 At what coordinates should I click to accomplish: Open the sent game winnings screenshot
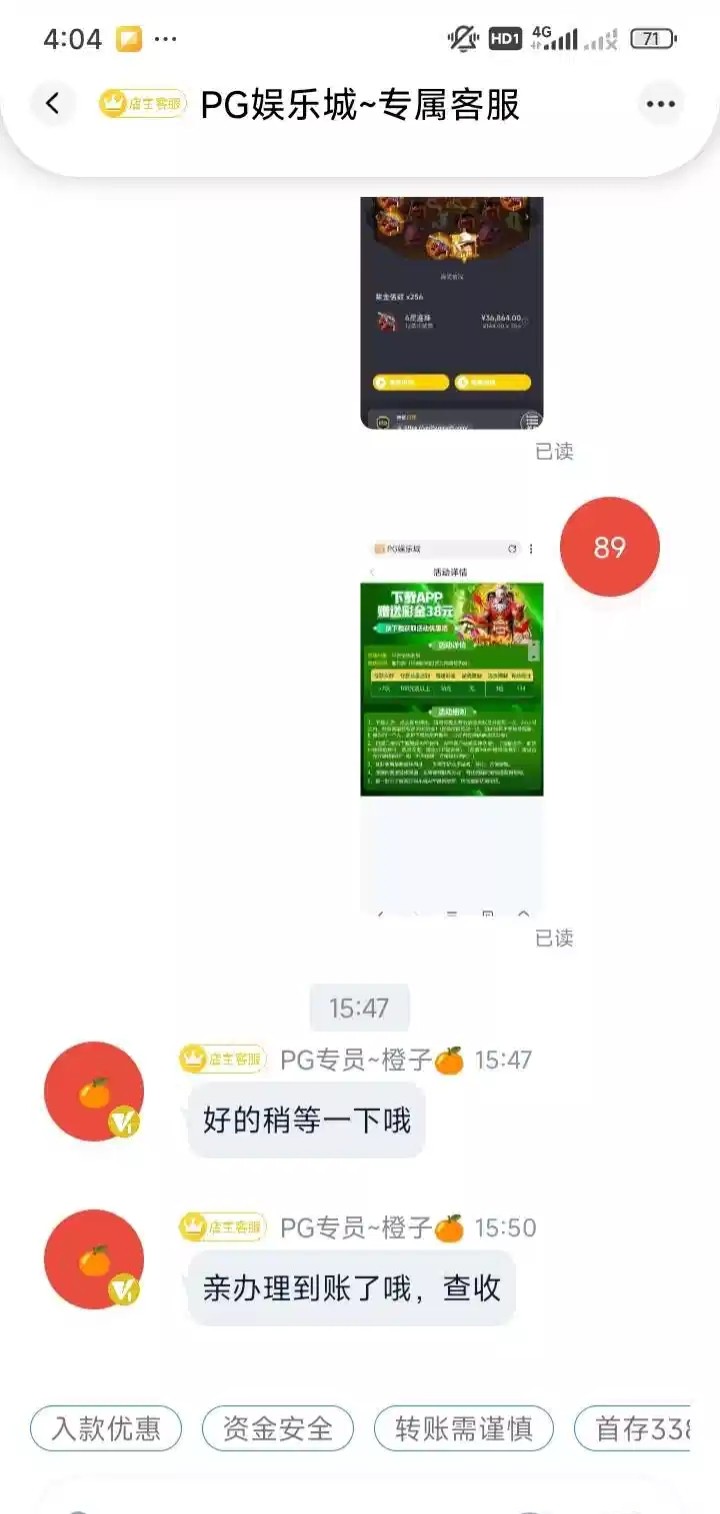(451, 312)
